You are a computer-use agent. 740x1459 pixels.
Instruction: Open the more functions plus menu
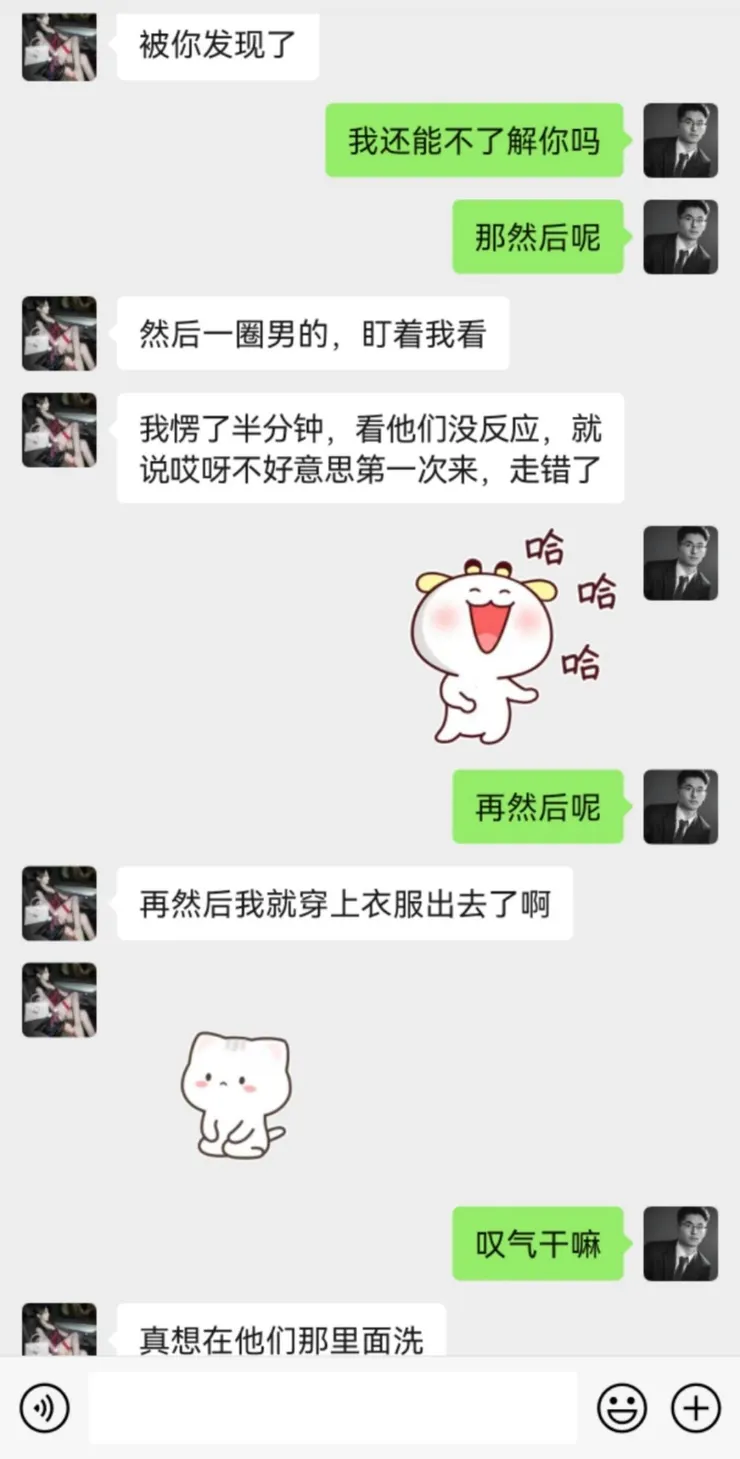pos(694,1407)
